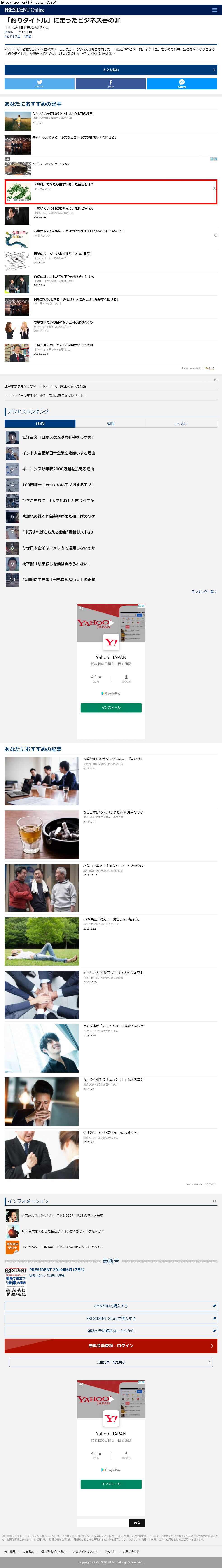Open the top-ranked 堀江貴文 article
222x1568 pixels.
(58, 437)
